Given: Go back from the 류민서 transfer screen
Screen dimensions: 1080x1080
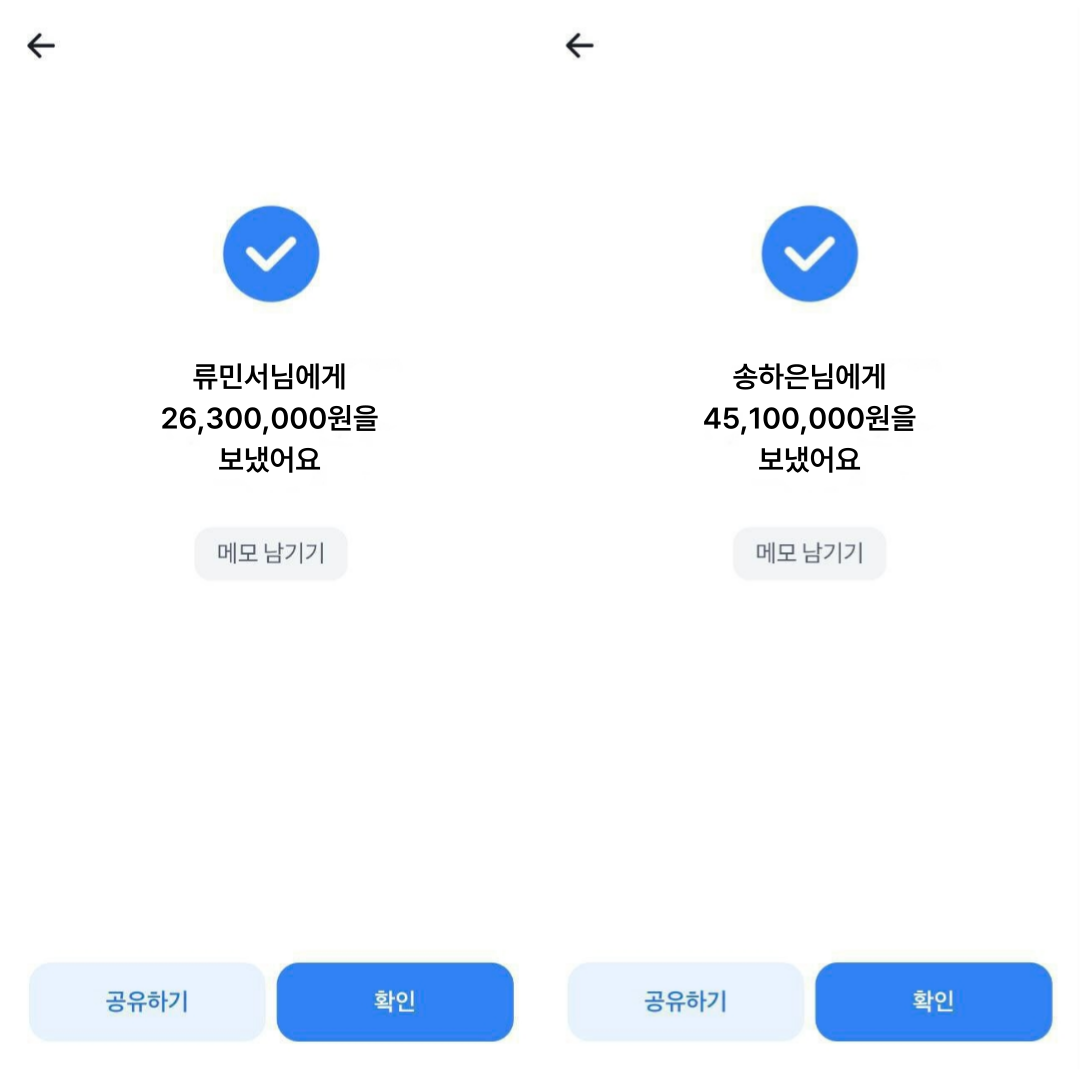Looking at the screenshot, I should point(41,45).
